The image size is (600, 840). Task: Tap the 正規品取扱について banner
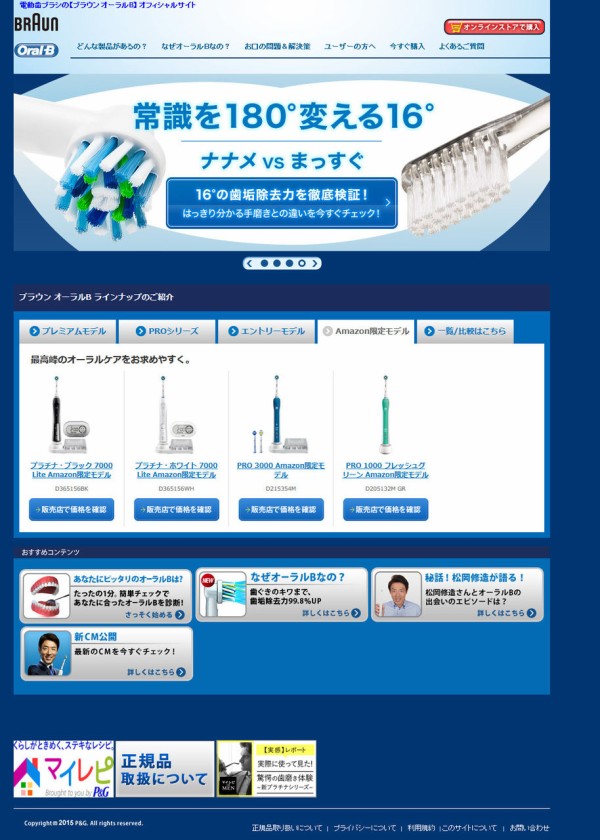click(x=165, y=769)
